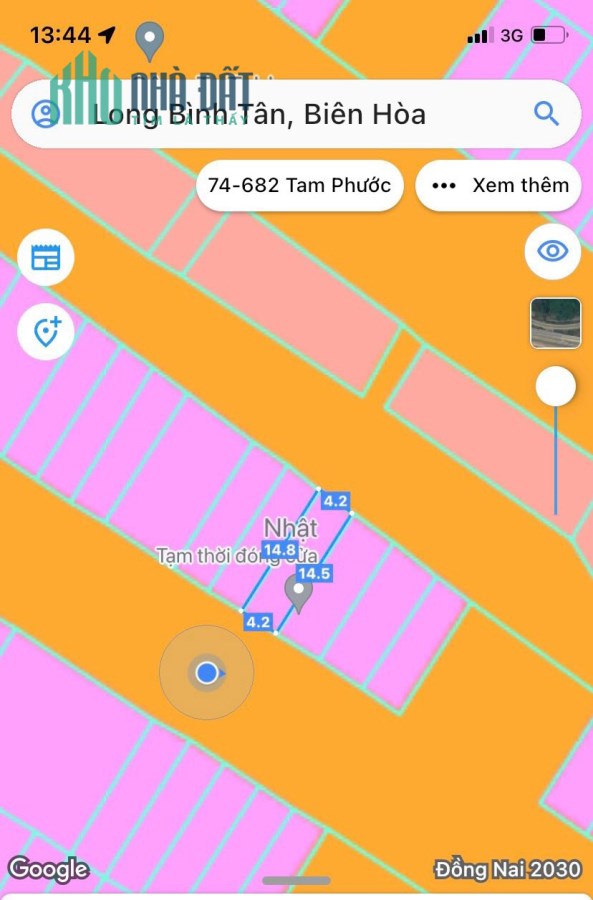Toggle the eye visibility icon

[x=552, y=251]
